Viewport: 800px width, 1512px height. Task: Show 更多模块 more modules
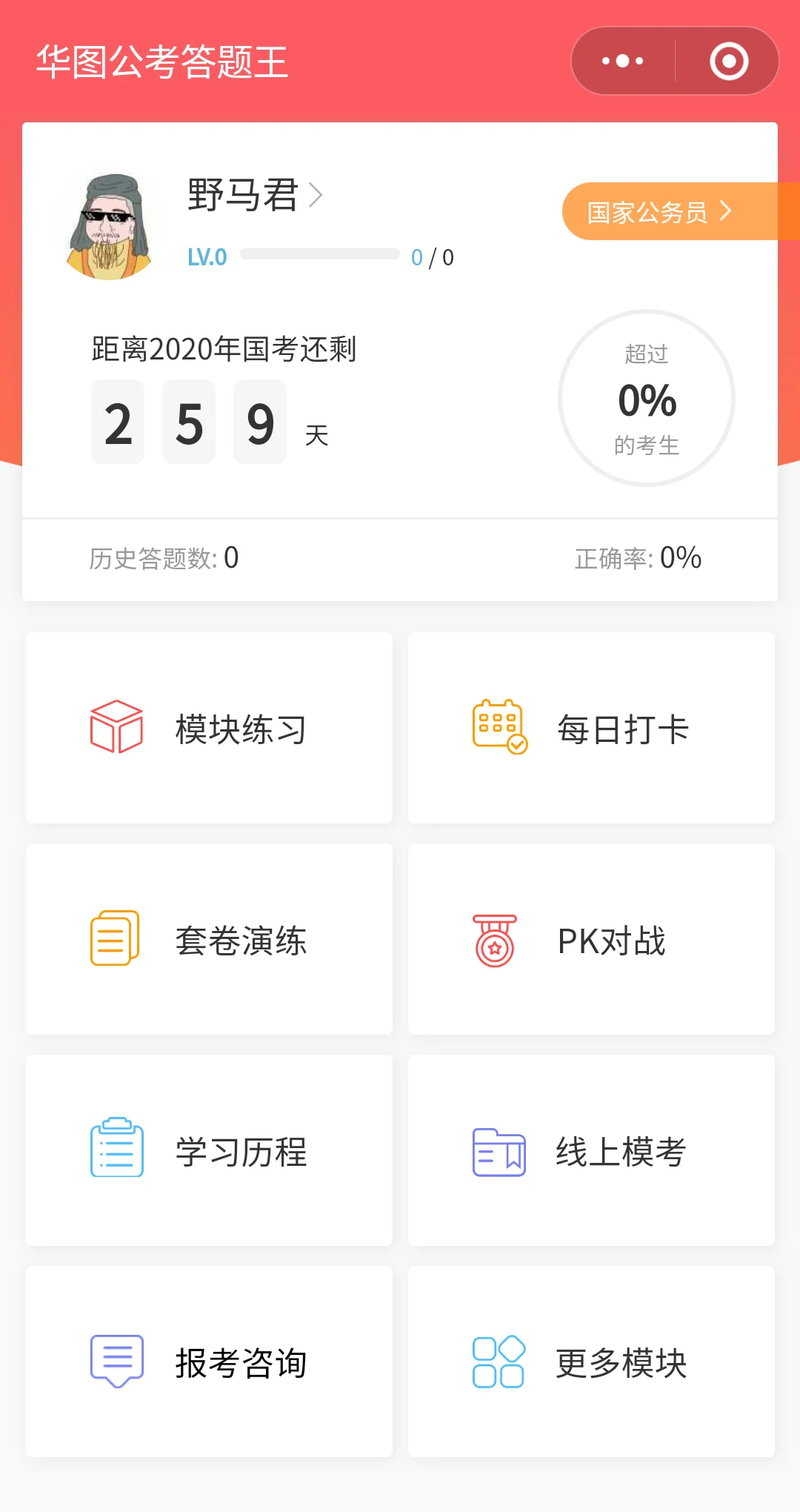click(x=591, y=1362)
